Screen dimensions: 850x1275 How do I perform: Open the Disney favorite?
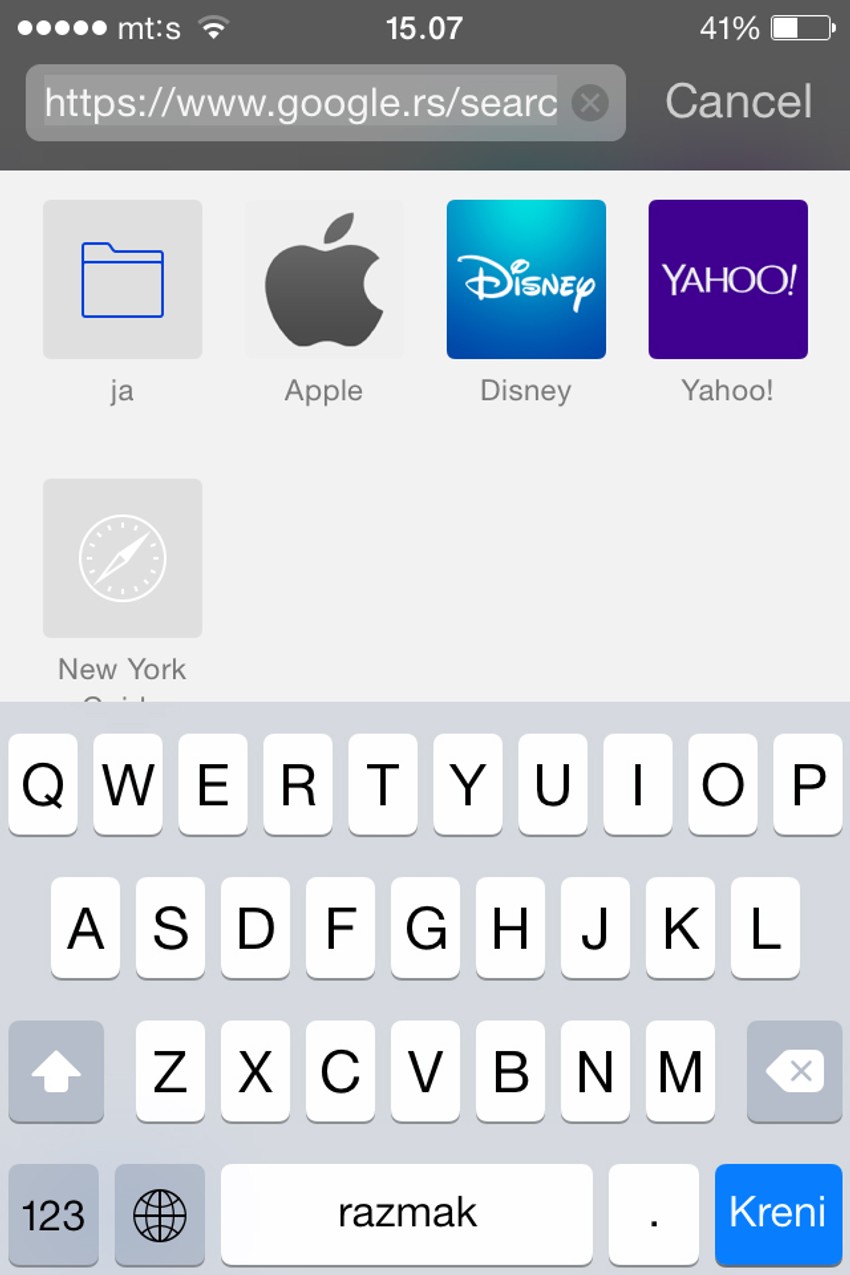coord(526,279)
